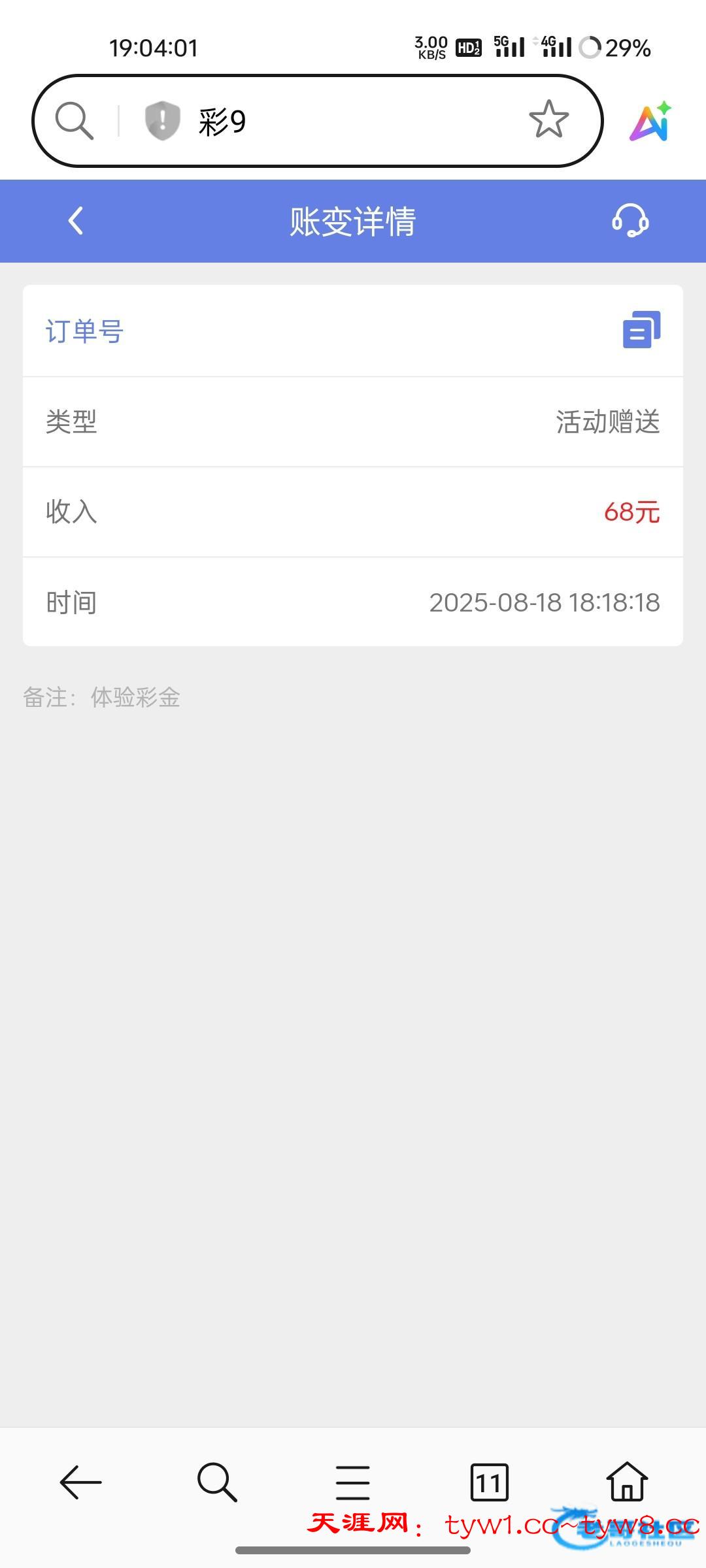Contact customer service via headset icon

tap(630, 221)
